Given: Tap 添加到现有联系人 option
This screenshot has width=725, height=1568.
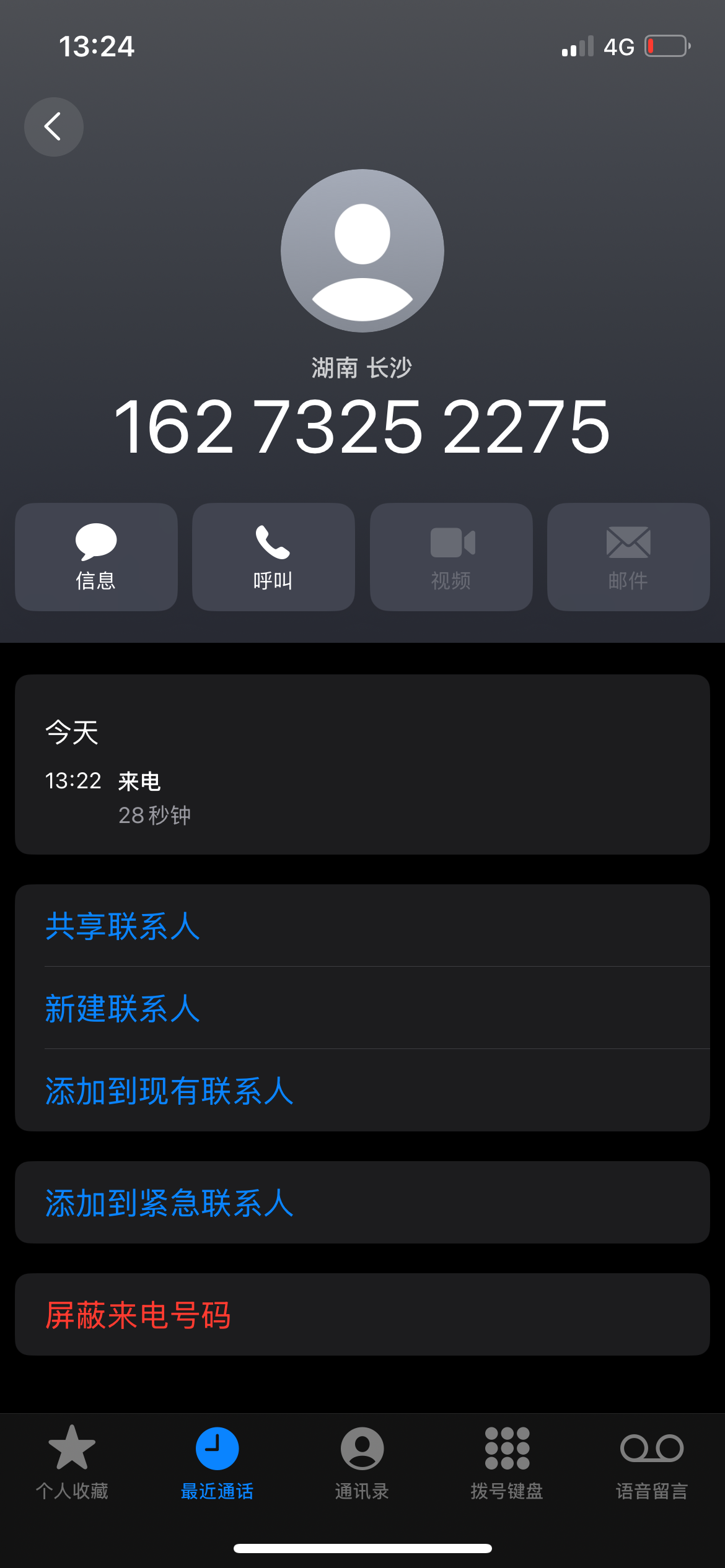Looking at the screenshot, I should (168, 1092).
